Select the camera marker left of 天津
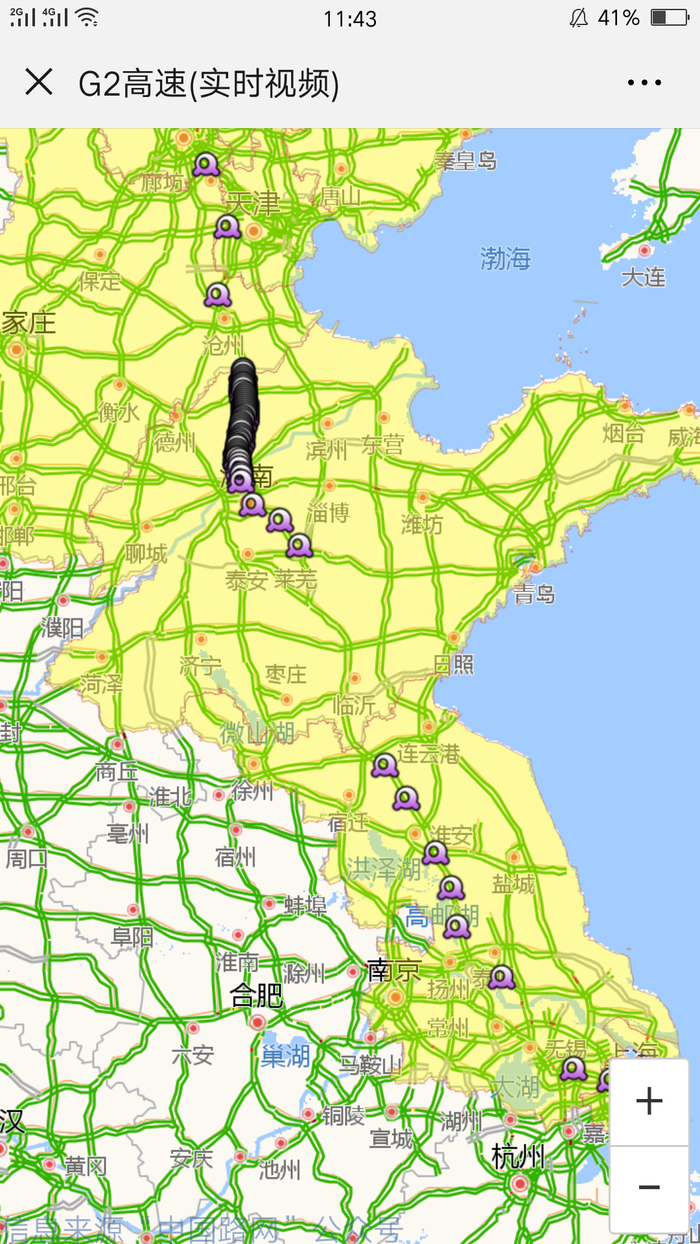 tap(228, 227)
